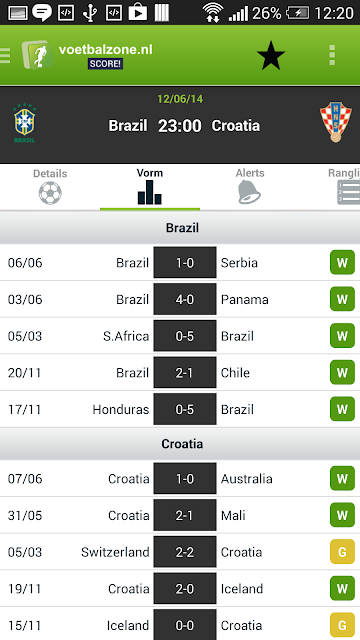View the Honduras 0-5 Brazil match
360x640 pixels.
click(180, 409)
